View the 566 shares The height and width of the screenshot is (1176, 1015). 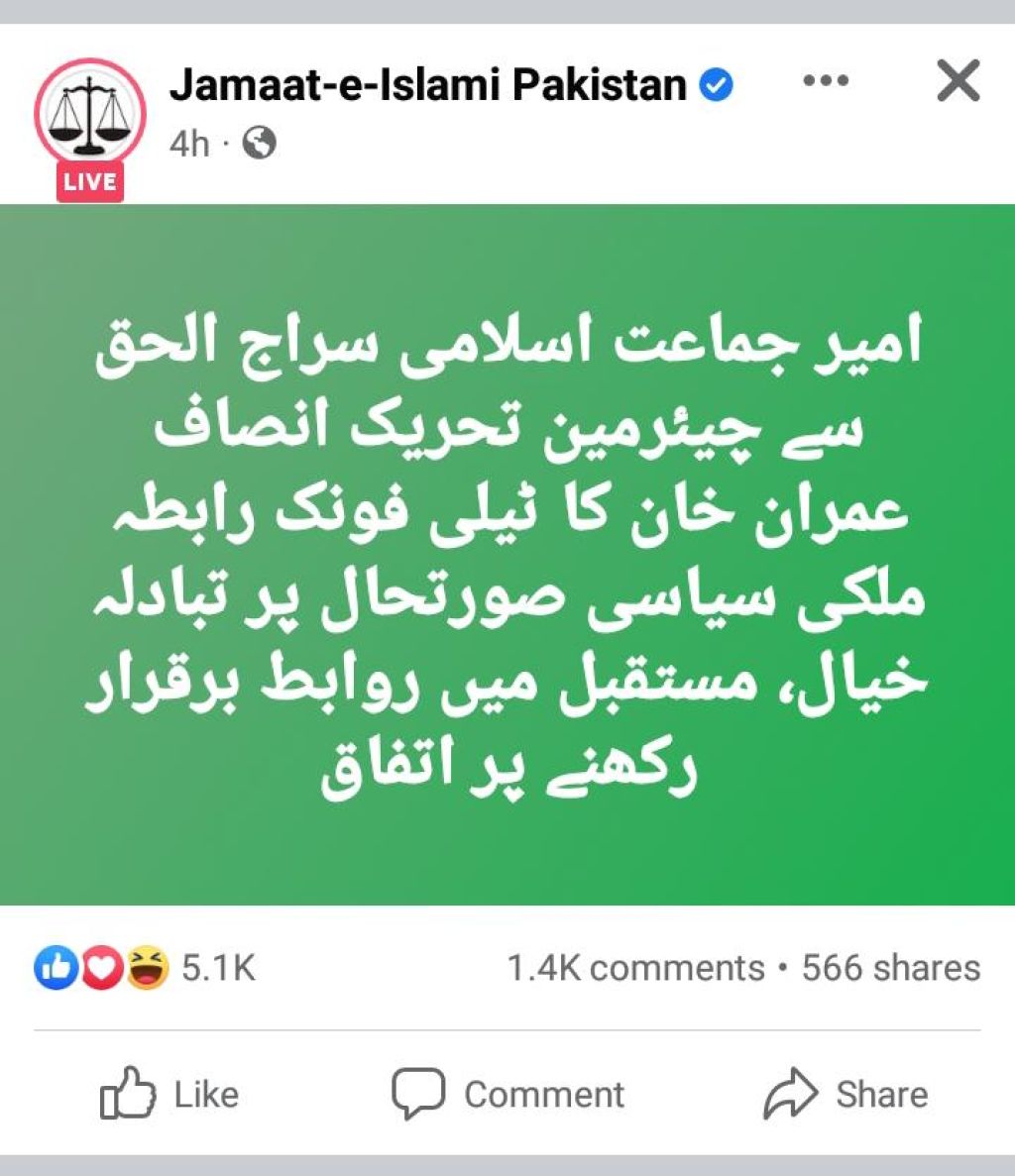[890, 967]
